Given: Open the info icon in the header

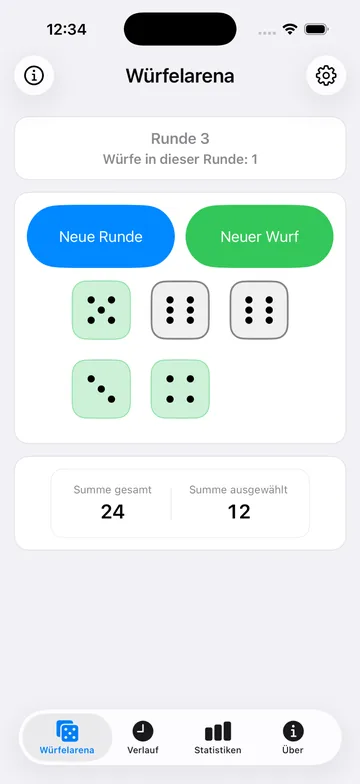Looking at the screenshot, I should pos(34,76).
